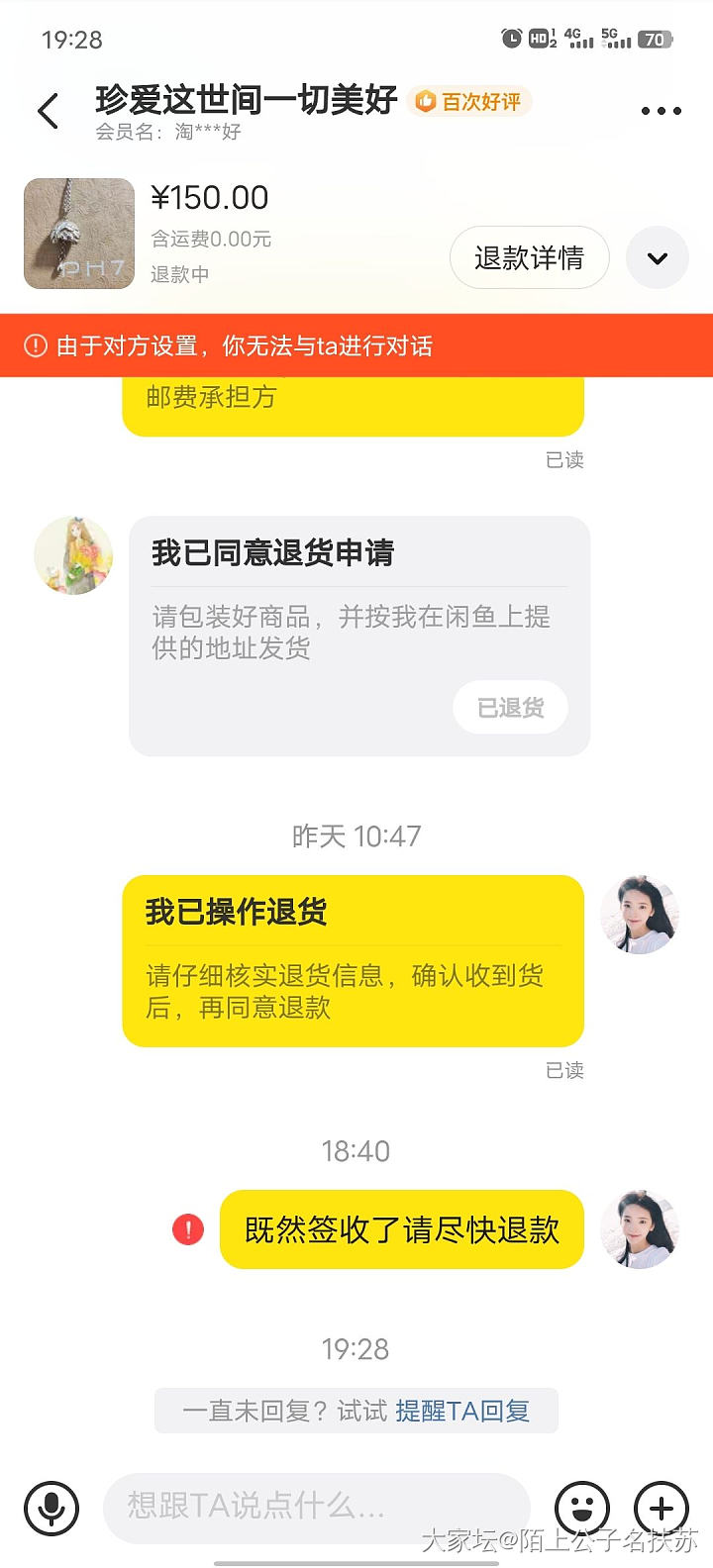The width and height of the screenshot is (713, 1568).
Task: Open the three-dot more options menu
Action: 661,111
